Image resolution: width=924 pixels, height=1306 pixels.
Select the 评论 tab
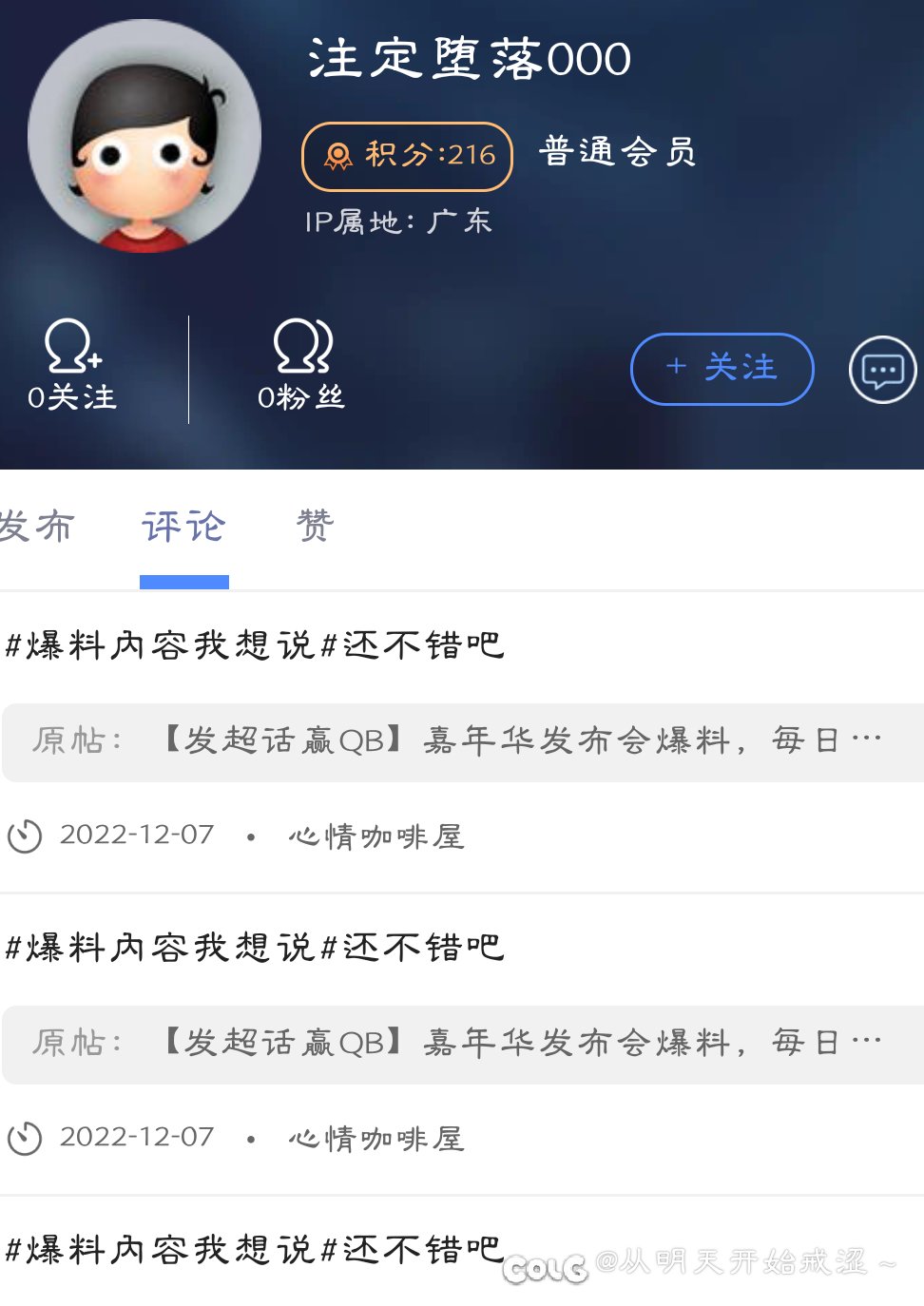[x=183, y=527]
